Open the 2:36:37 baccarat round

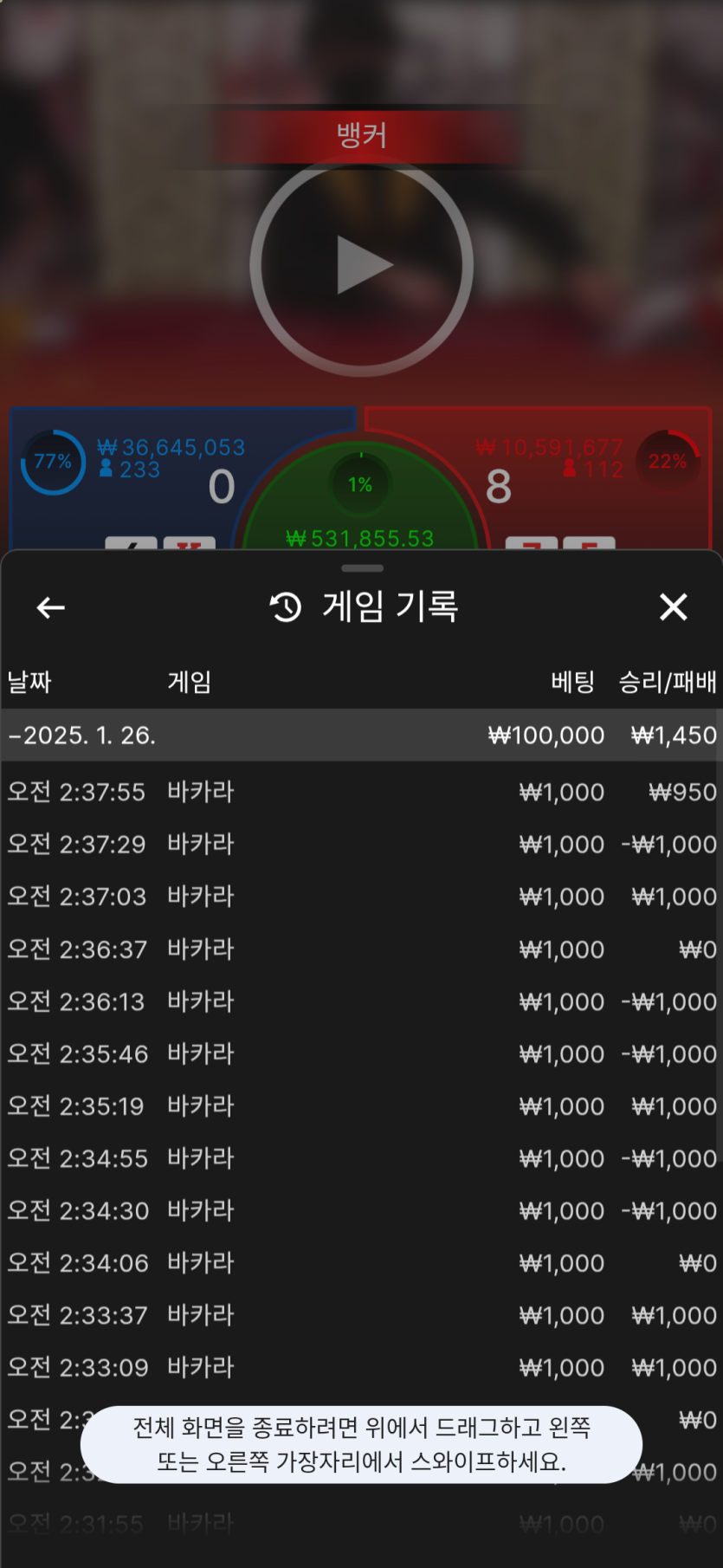point(361,949)
